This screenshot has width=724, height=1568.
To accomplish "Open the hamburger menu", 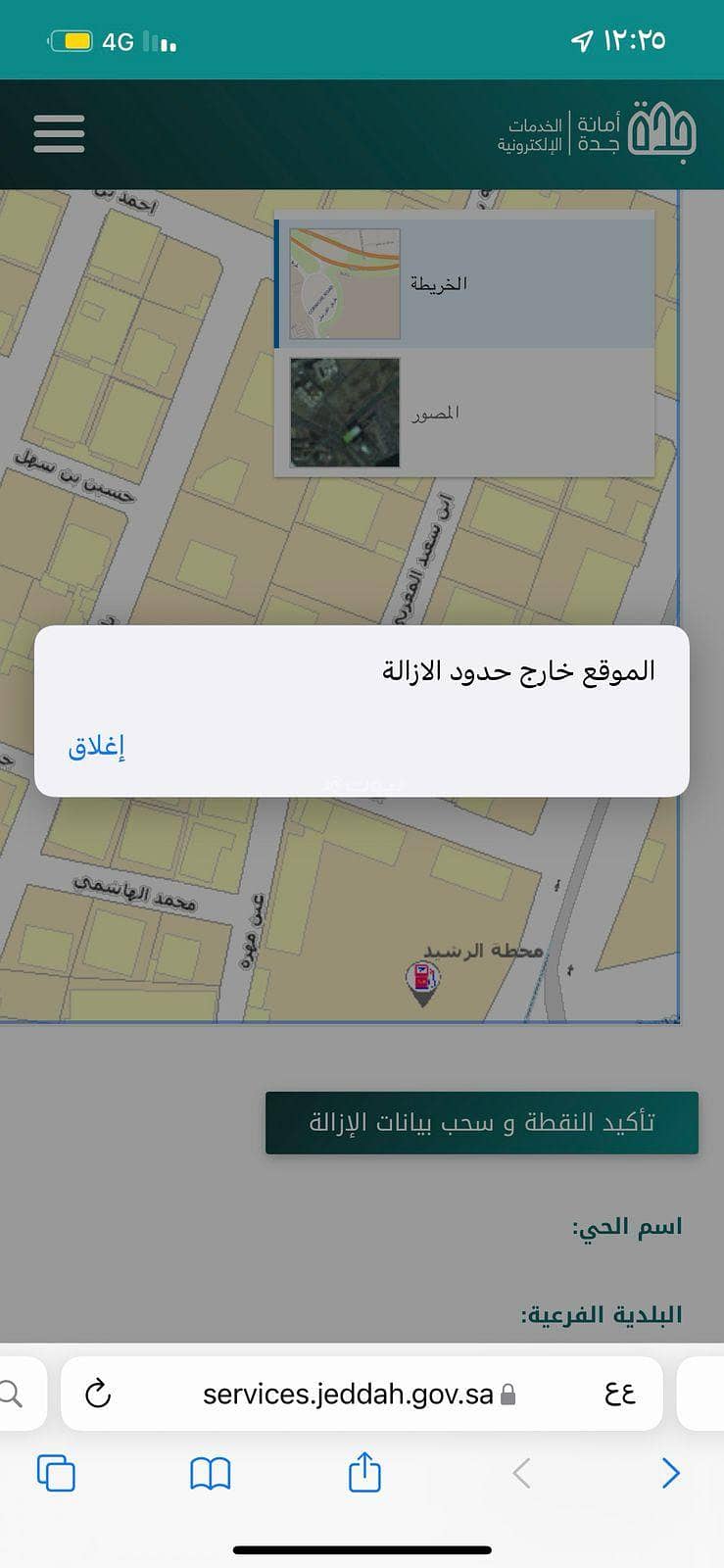I will pos(59,134).
